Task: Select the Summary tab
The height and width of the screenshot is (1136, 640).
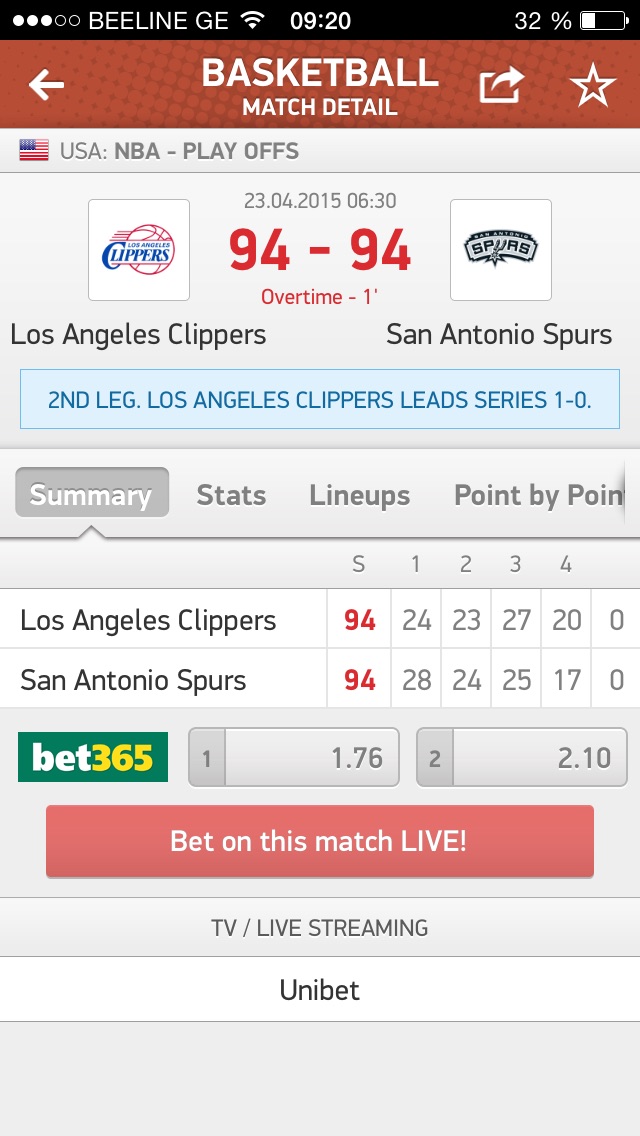Action: (x=91, y=494)
